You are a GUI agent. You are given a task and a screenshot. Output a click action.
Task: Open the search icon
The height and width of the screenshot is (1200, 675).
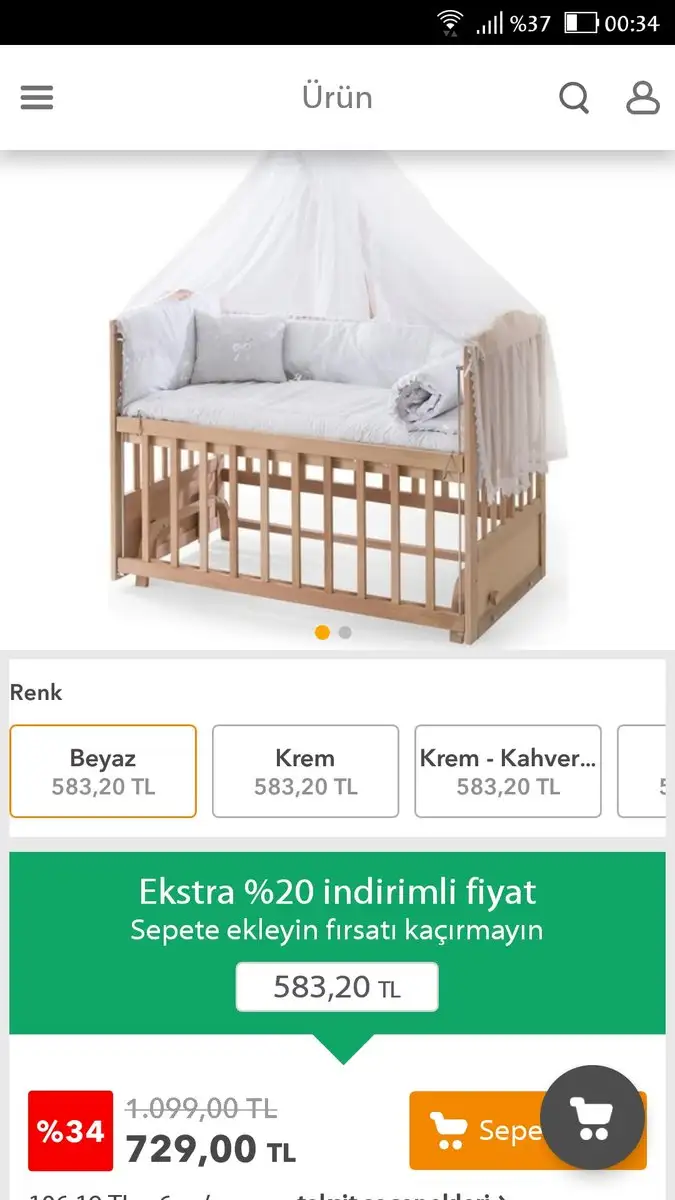point(574,97)
